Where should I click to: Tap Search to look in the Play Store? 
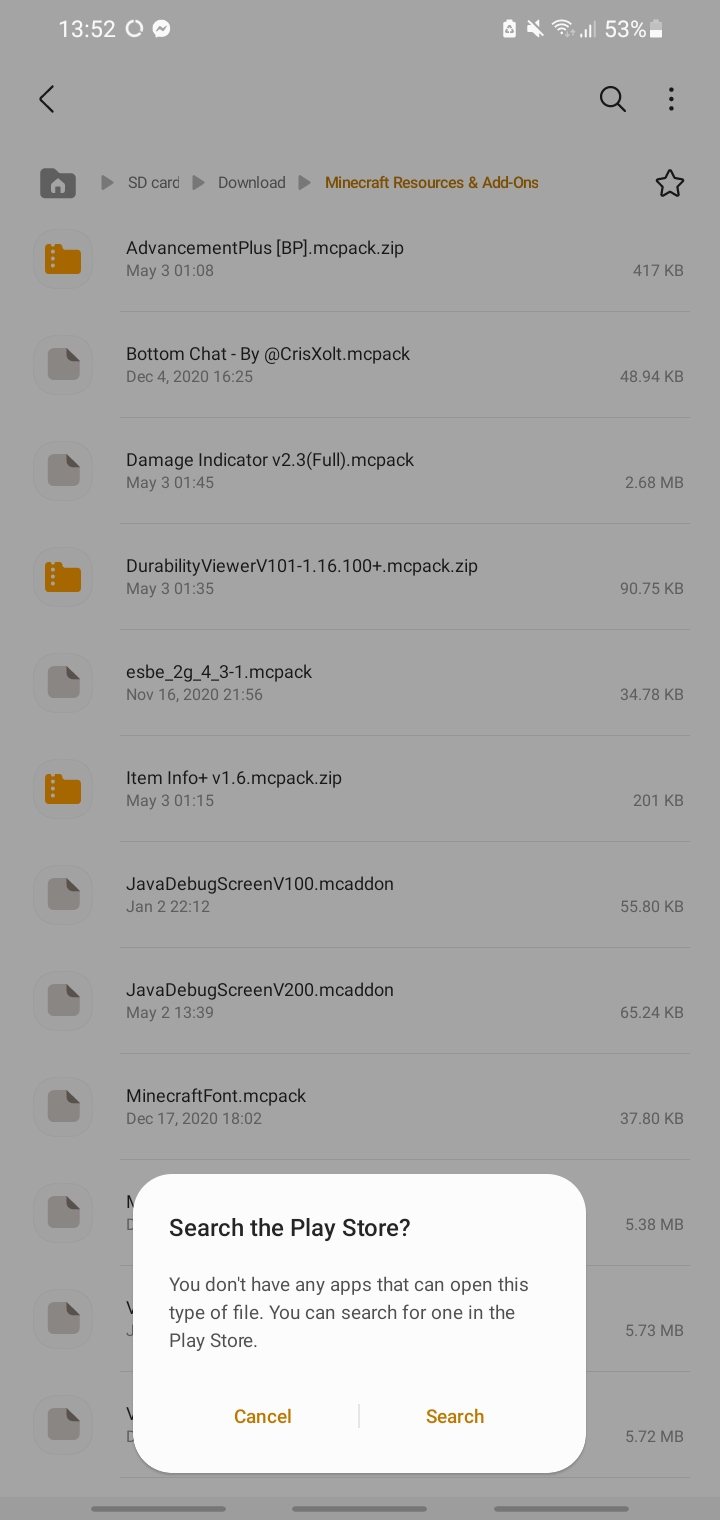pos(454,1416)
